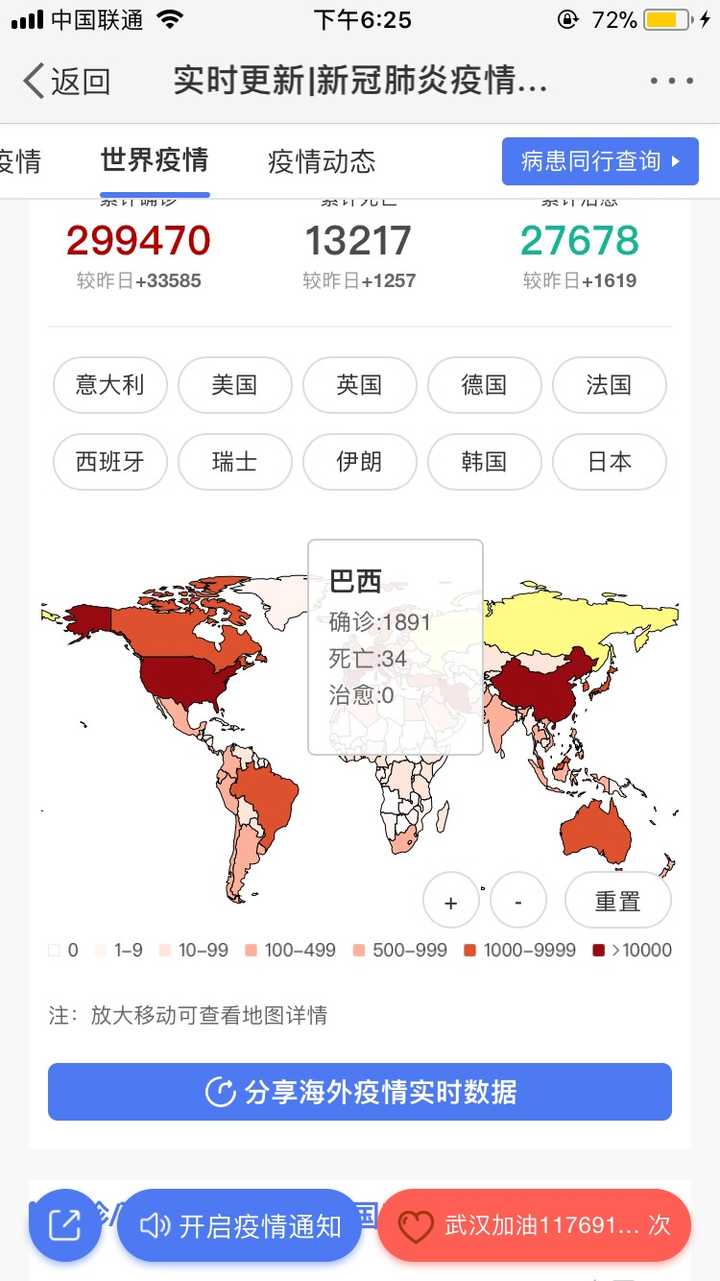720x1281 pixels.
Task: Reset the map view with 重置
Action: [x=618, y=901]
